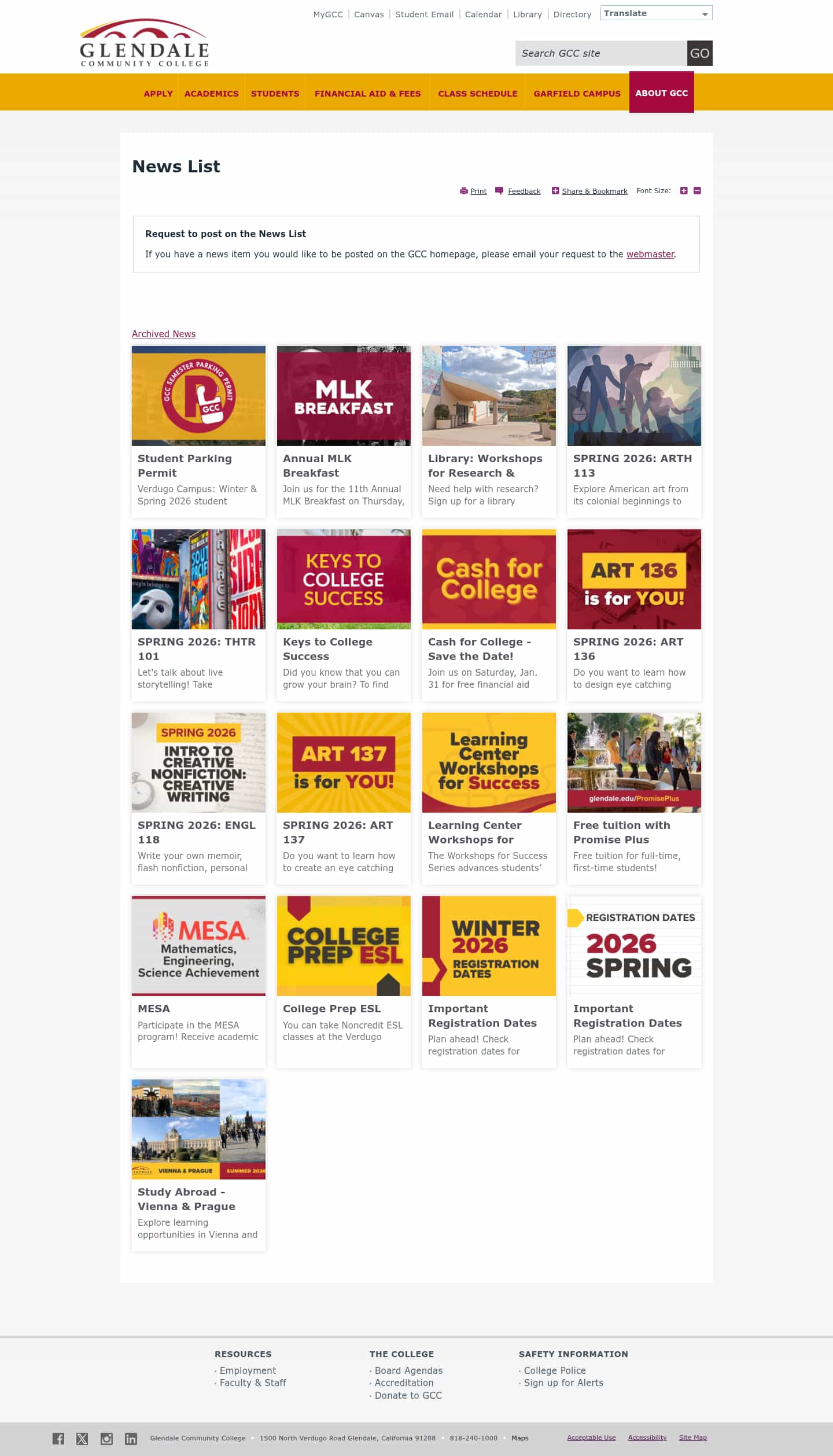Decrease the font size with minus icon
This screenshot has width=833, height=1456.
point(697,191)
